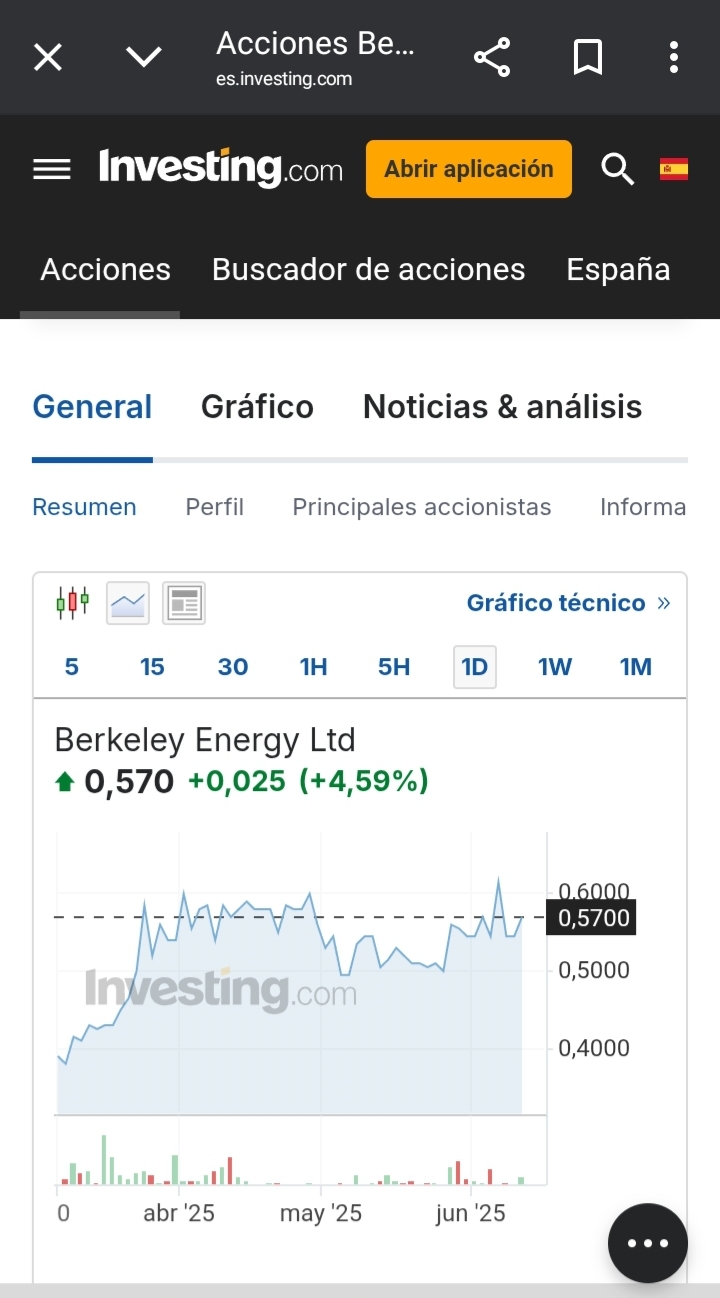Open the site search magnifier

click(x=617, y=169)
